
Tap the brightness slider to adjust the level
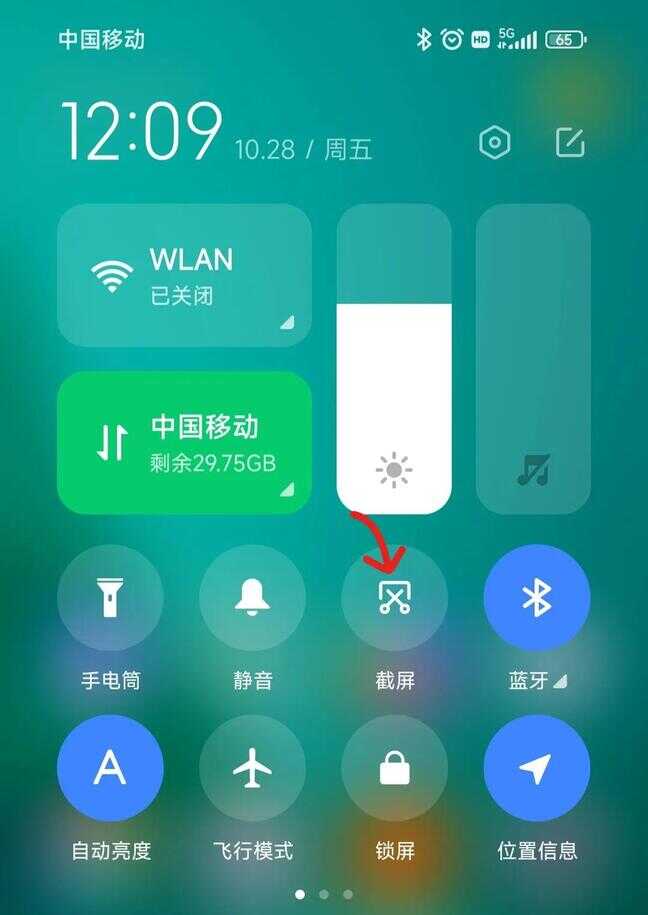(x=394, y=360)
